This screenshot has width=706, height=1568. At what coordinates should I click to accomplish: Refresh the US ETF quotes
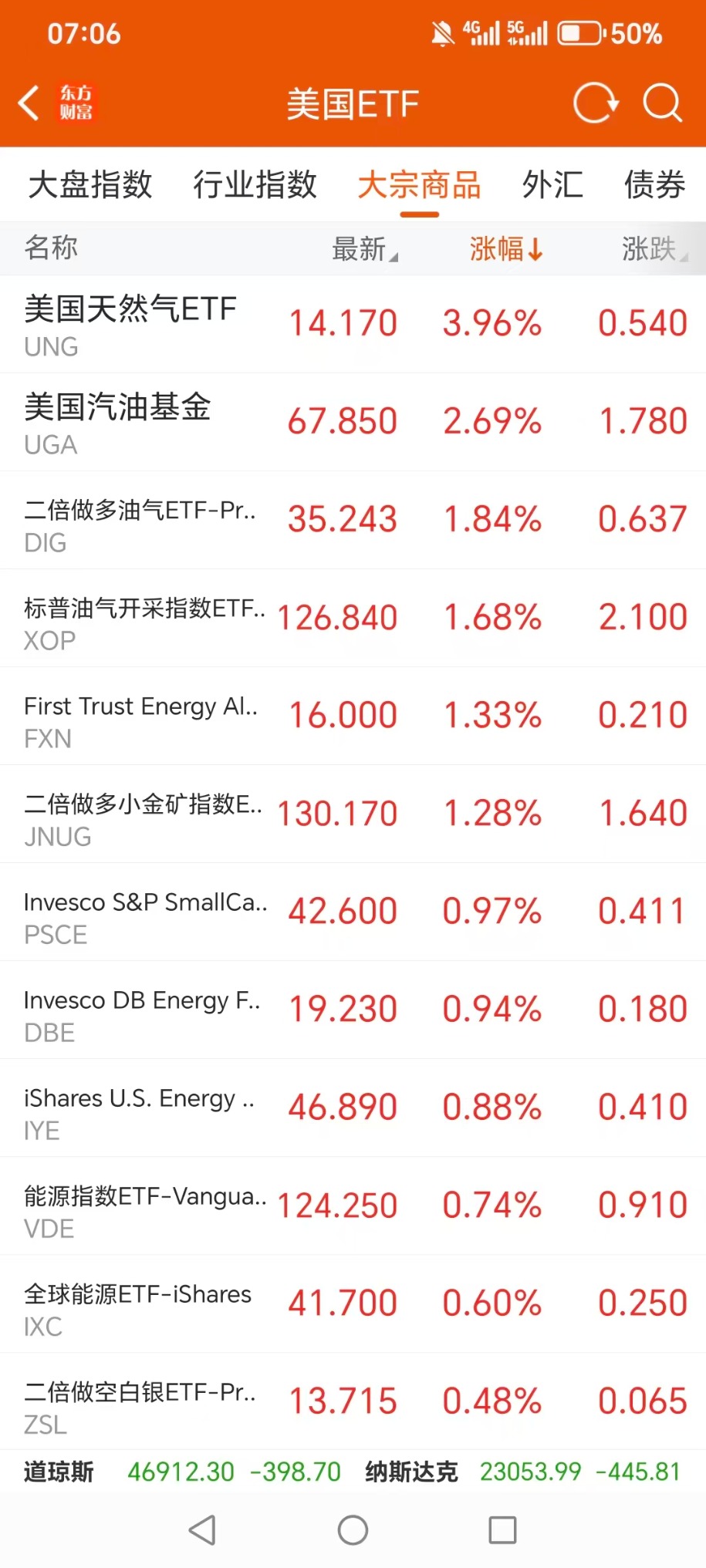tap(595, 103)
